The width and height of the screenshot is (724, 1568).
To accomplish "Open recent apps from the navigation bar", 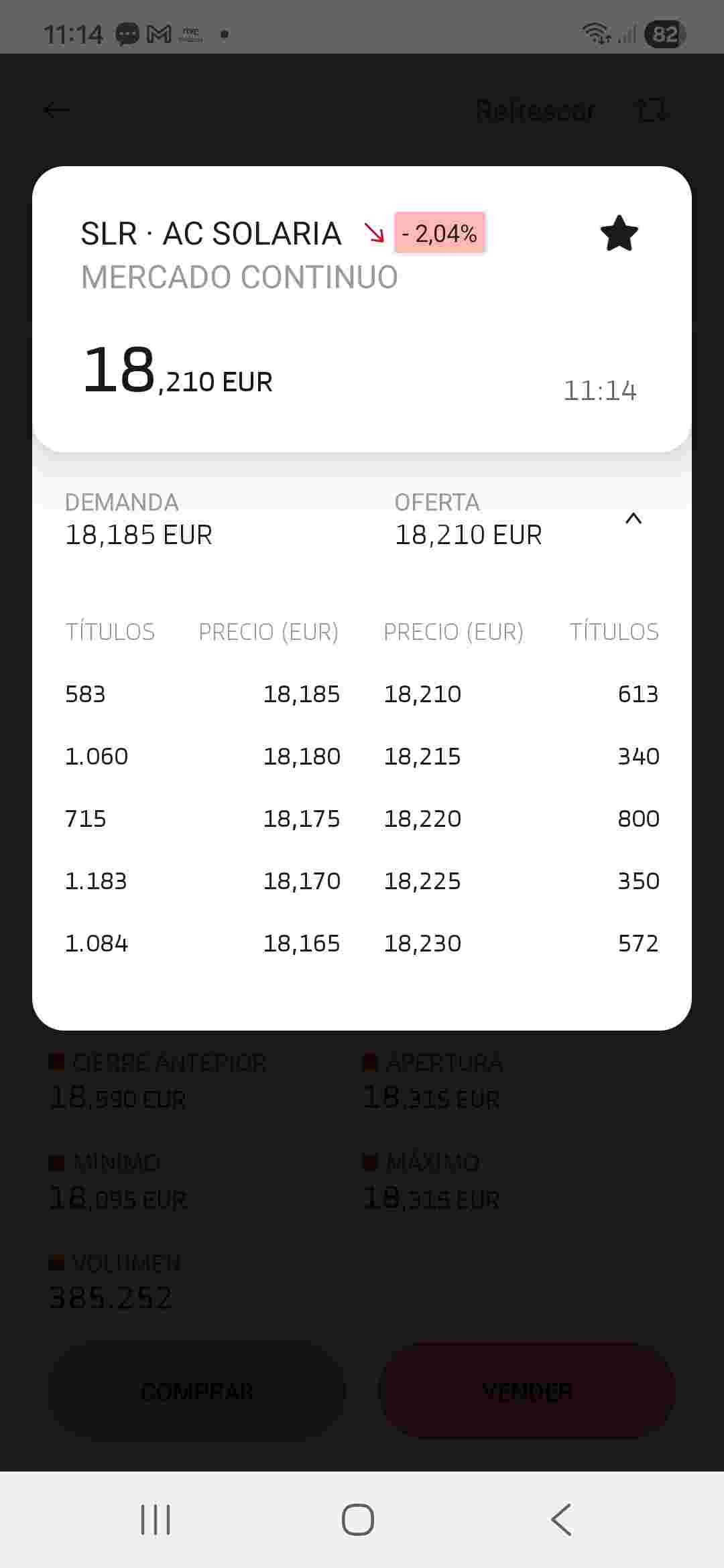I will (x=156, y=1520).
